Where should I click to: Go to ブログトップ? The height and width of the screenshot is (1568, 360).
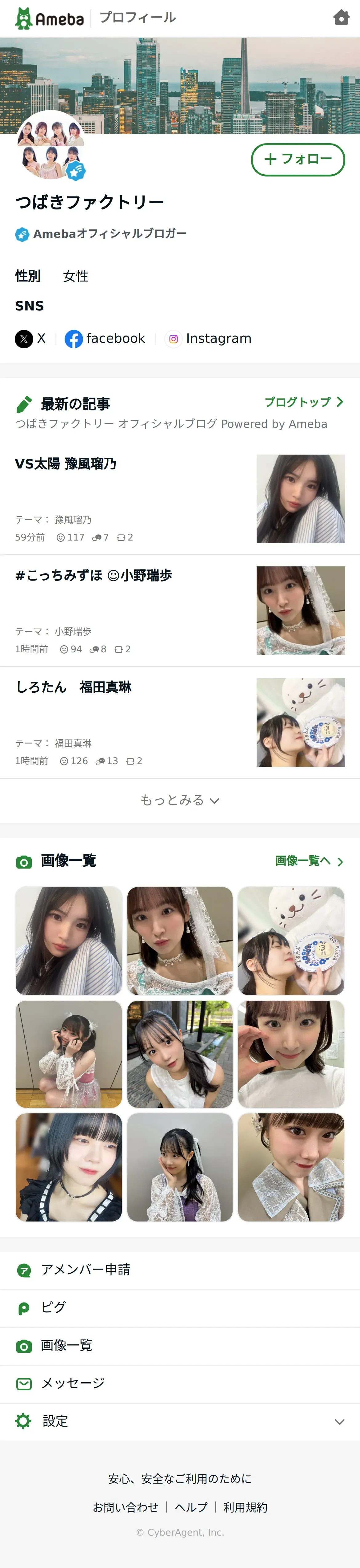[303, 402]
